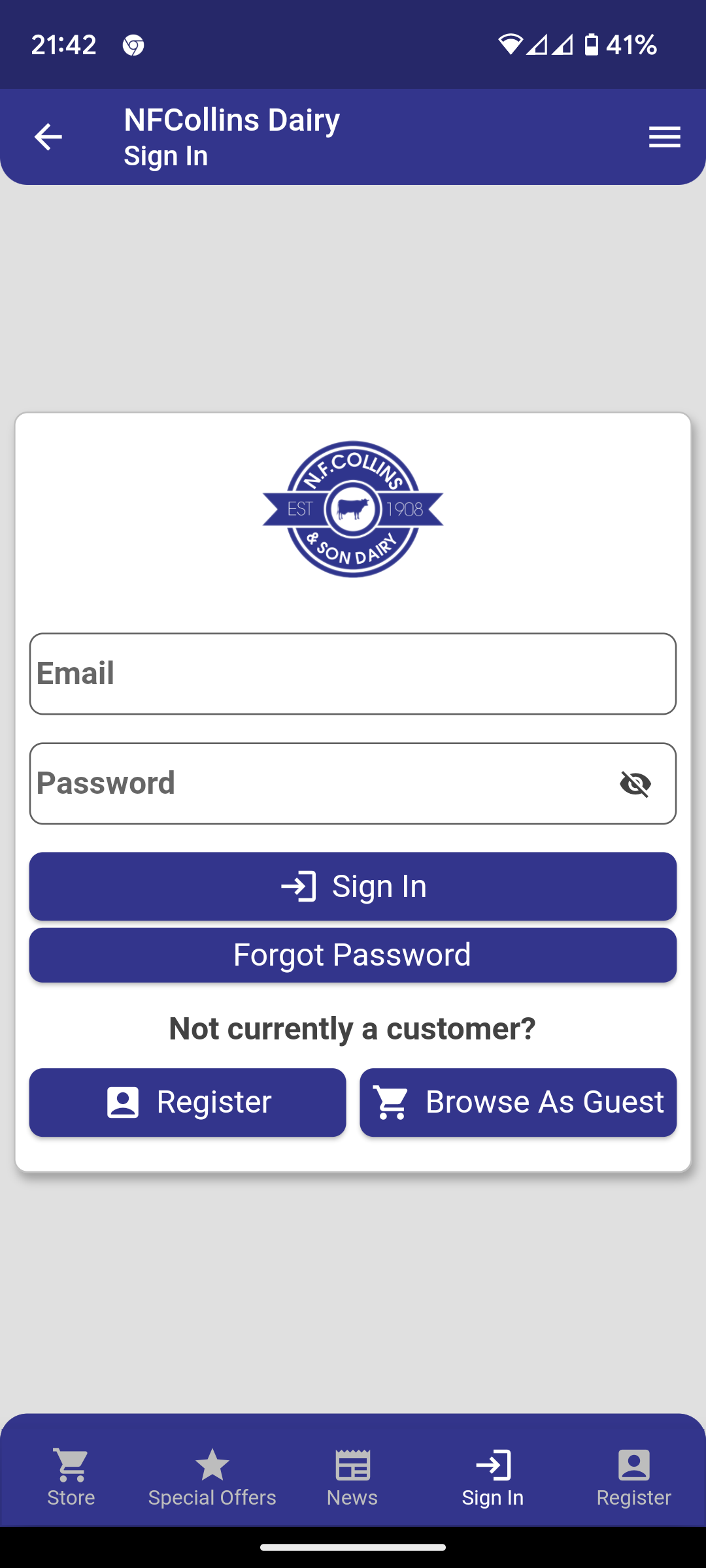
Task: Select Browse As Guest
Action: (x=518, y=1102)
